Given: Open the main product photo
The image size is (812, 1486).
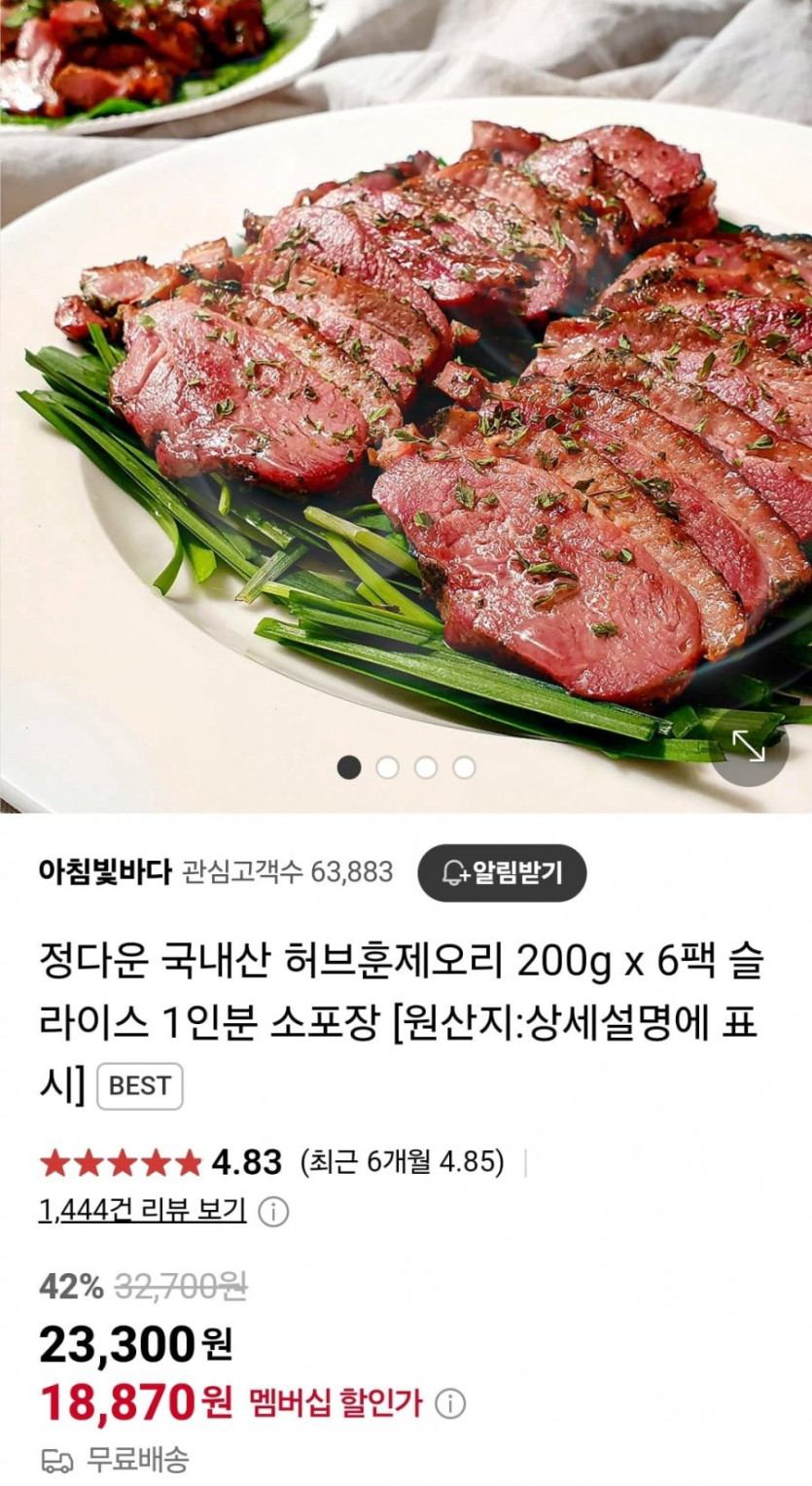Looking at the screenshot, I should [406, 408].
